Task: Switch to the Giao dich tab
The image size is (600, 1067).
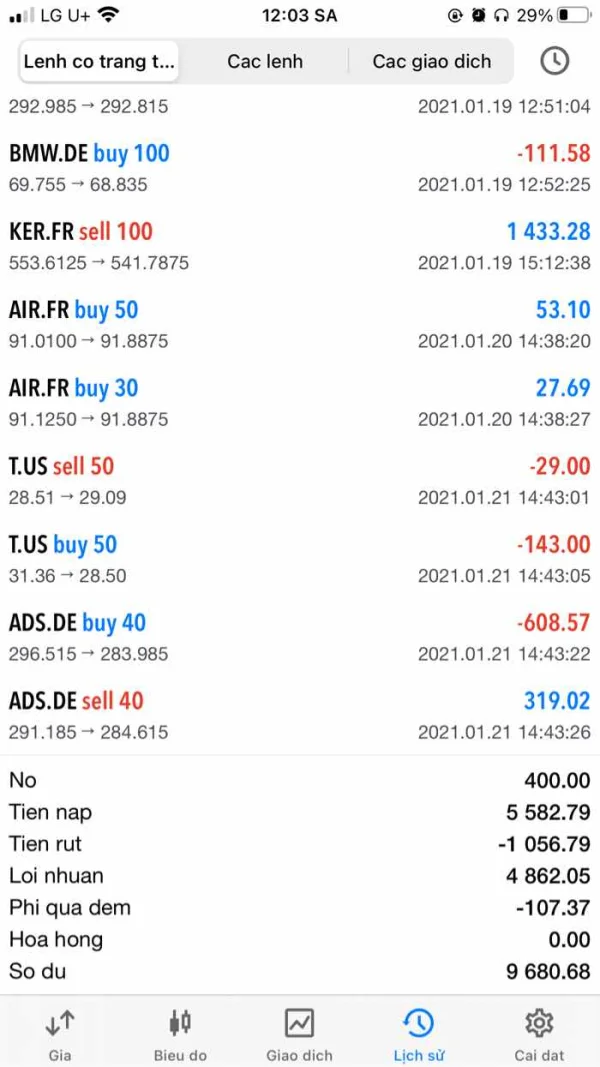Action: coord(299,1033)
